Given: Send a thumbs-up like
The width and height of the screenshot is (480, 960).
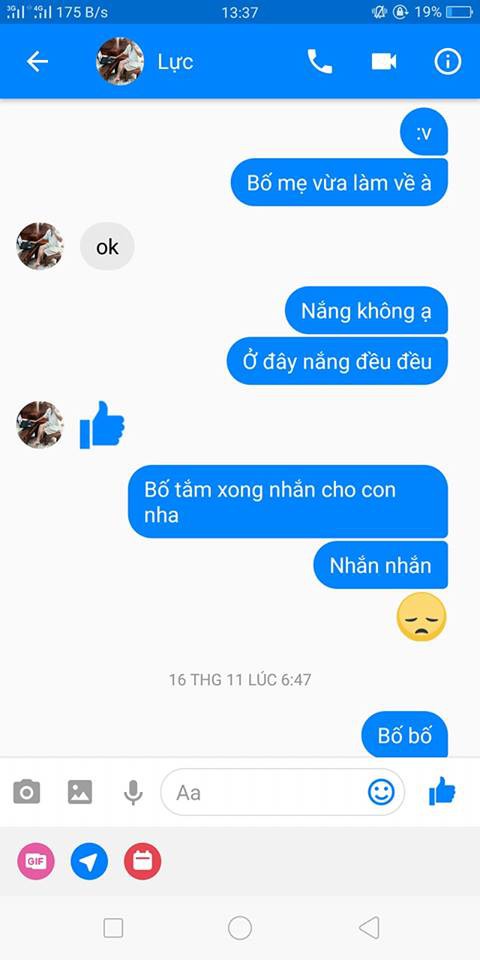Looking at the screenshot, I should 442,791.
